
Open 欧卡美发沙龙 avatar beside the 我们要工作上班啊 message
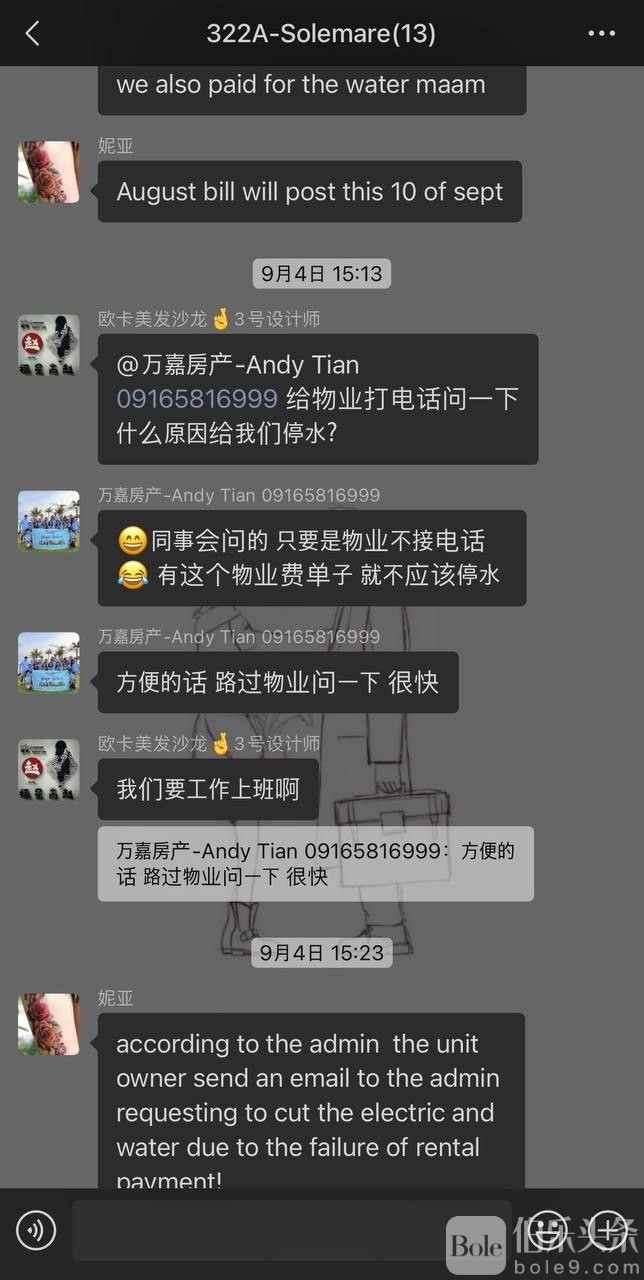49,770
